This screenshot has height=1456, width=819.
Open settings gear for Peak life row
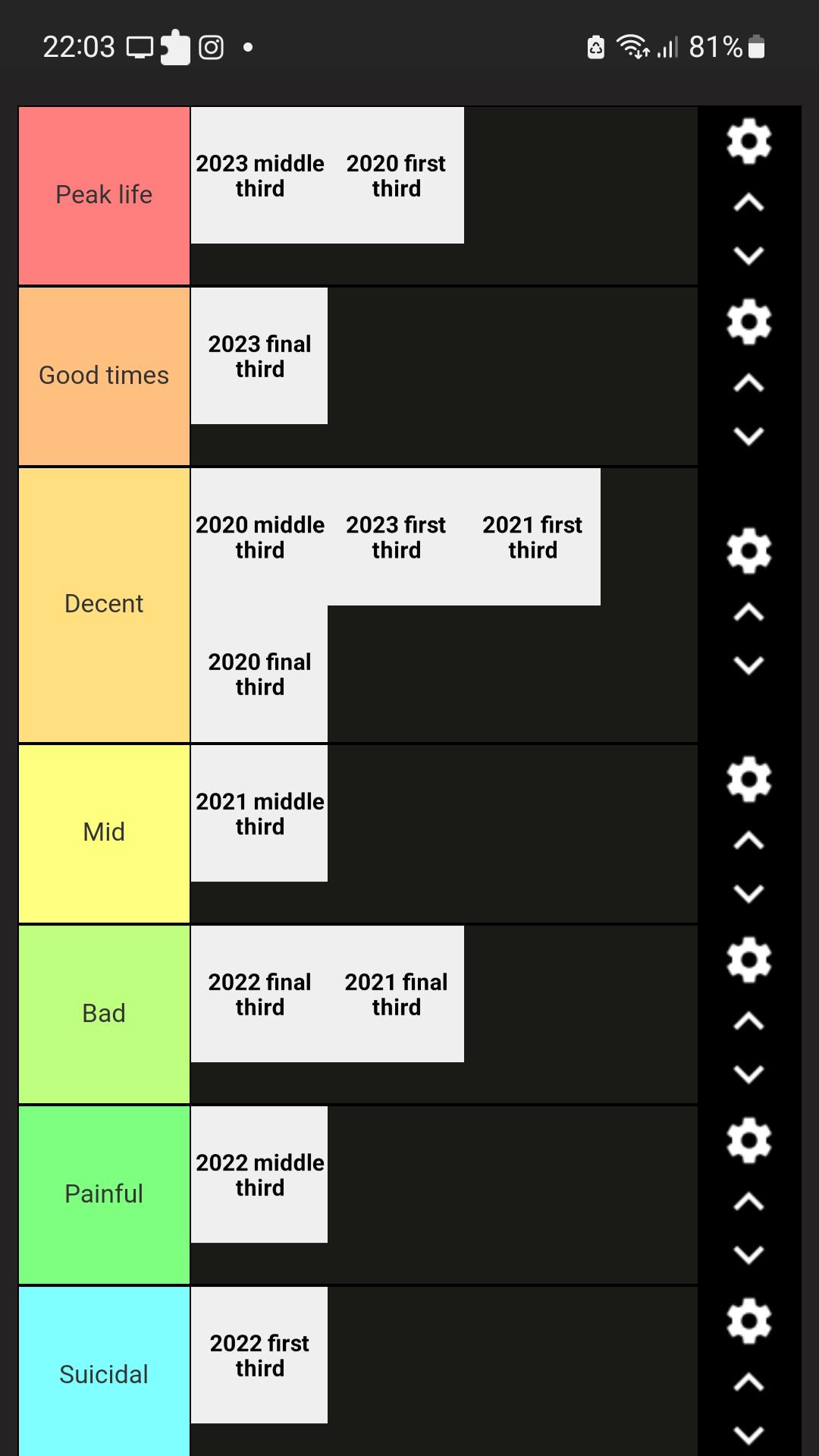[748, 141]
